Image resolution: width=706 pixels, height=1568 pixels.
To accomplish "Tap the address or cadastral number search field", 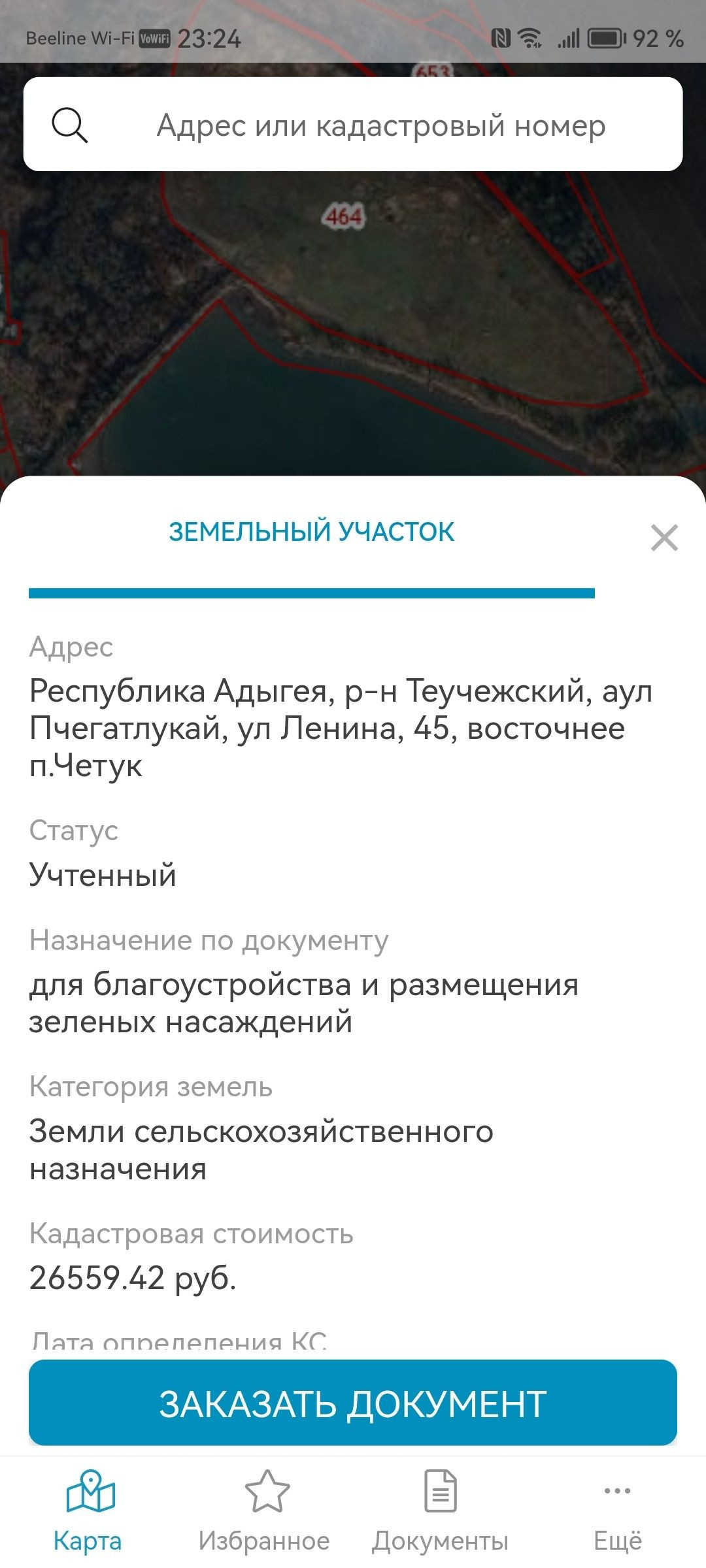I will pos(380,125).
